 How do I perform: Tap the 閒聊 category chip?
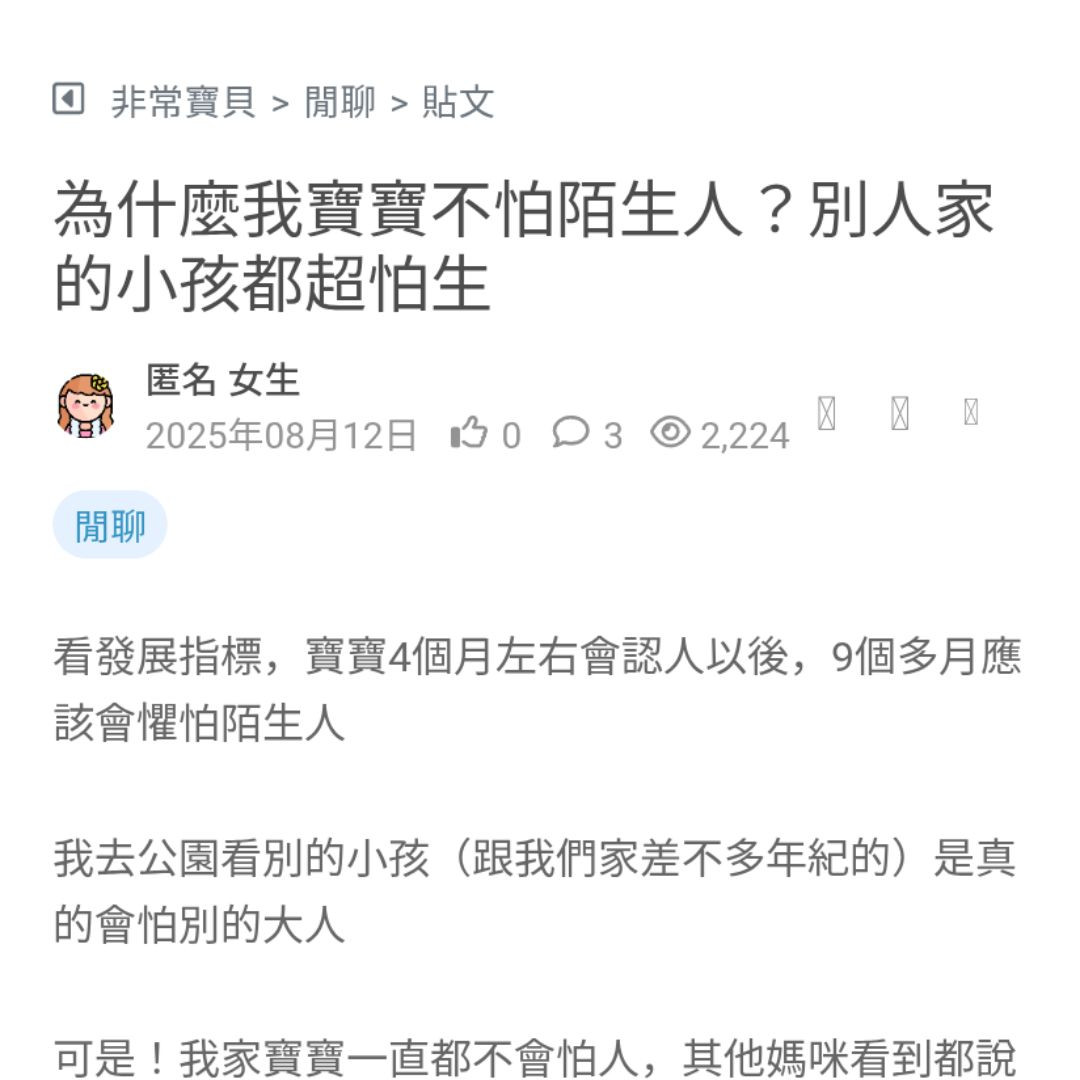pos(110,525)
